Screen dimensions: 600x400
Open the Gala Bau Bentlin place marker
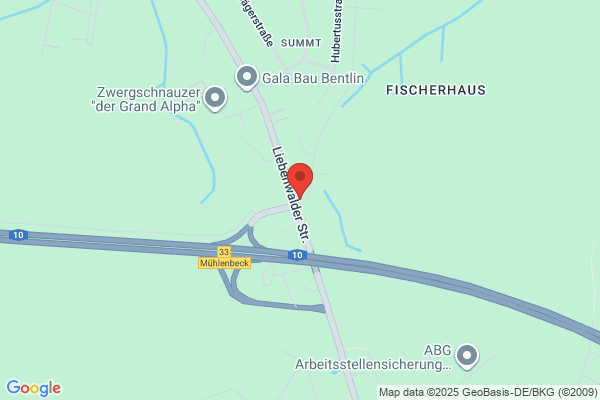click(x=247, y=78)
